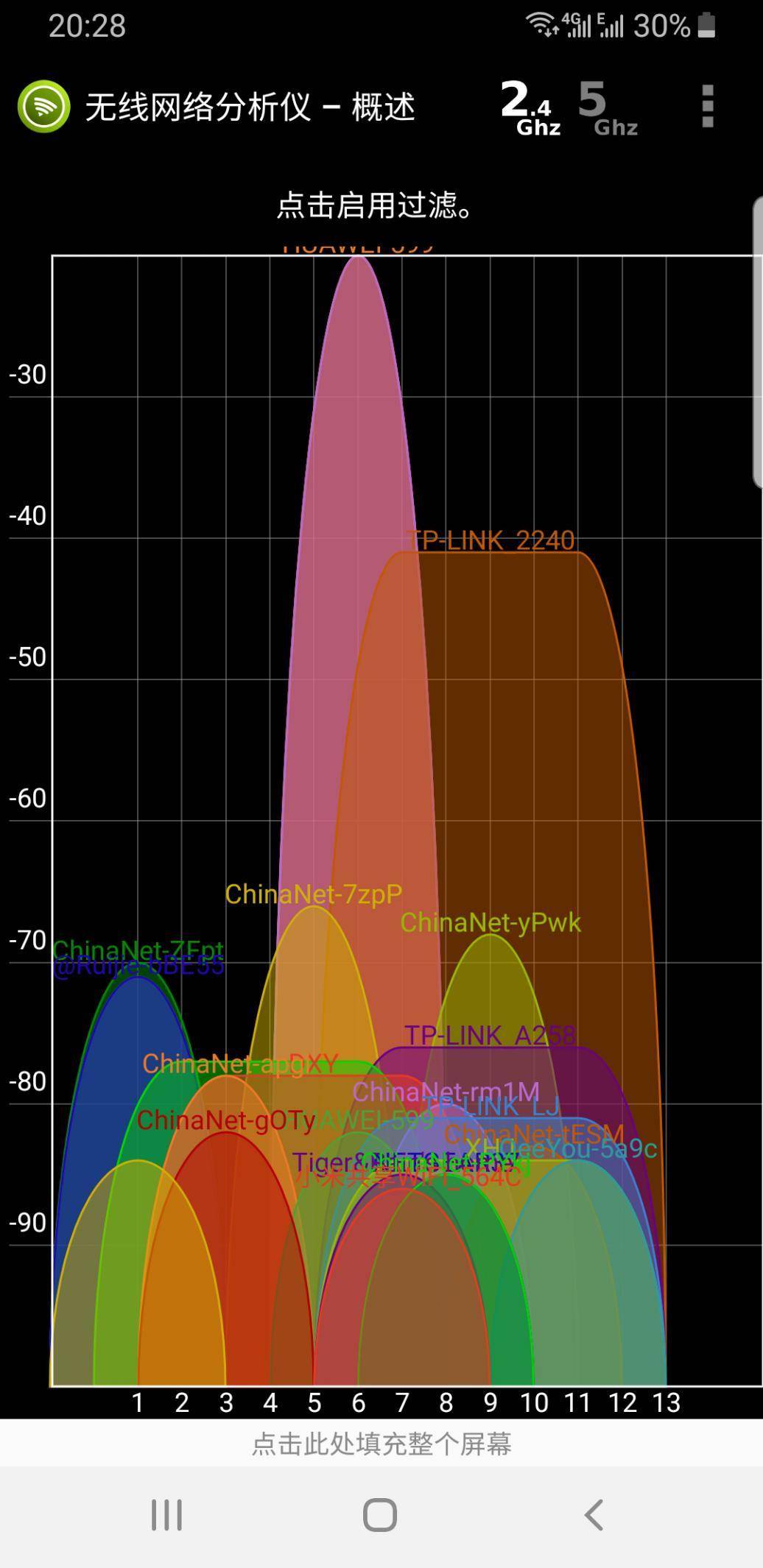Tap the Recents button in navigation bar

(166, 1515)
